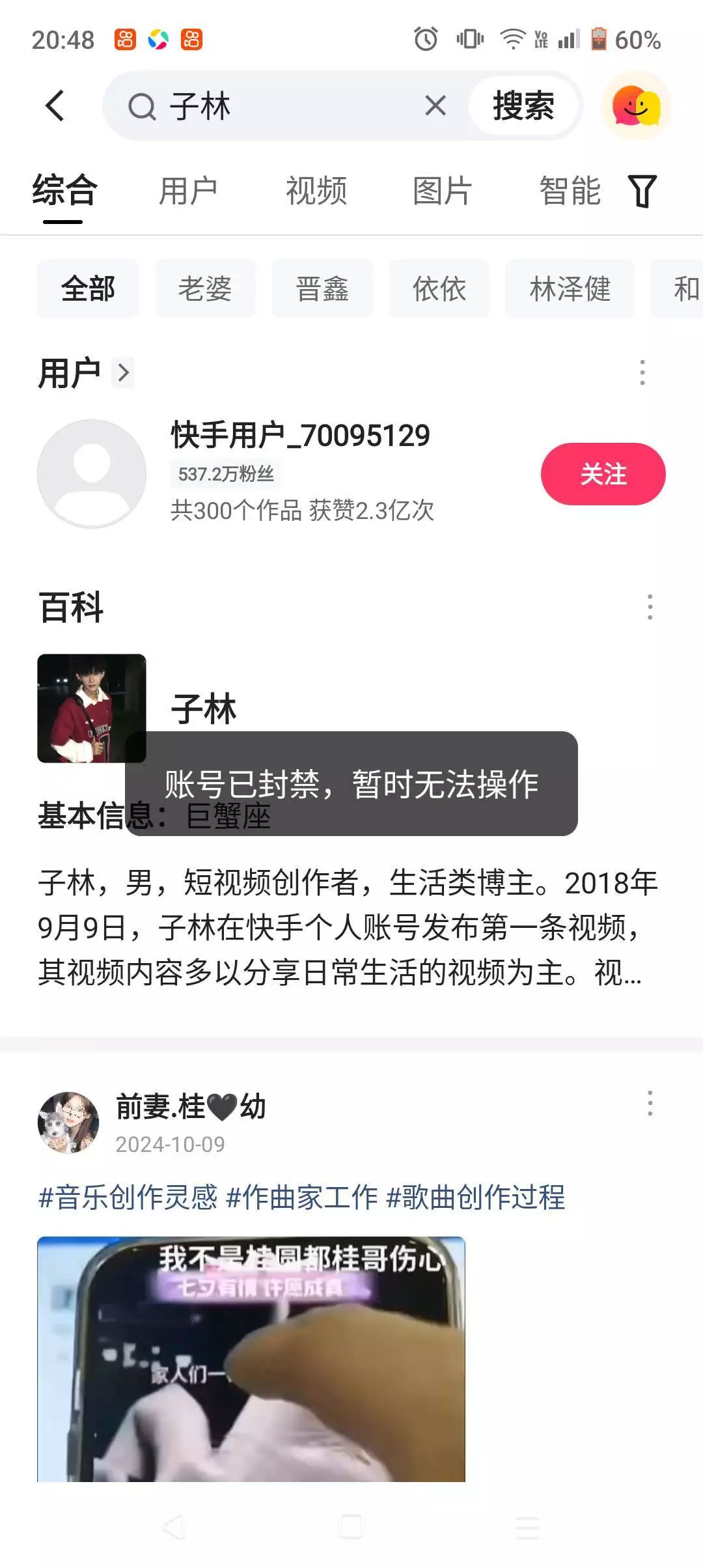Expand the 用户 section with the chevron
Screen dimensions: 703x1568
[123, 373]
